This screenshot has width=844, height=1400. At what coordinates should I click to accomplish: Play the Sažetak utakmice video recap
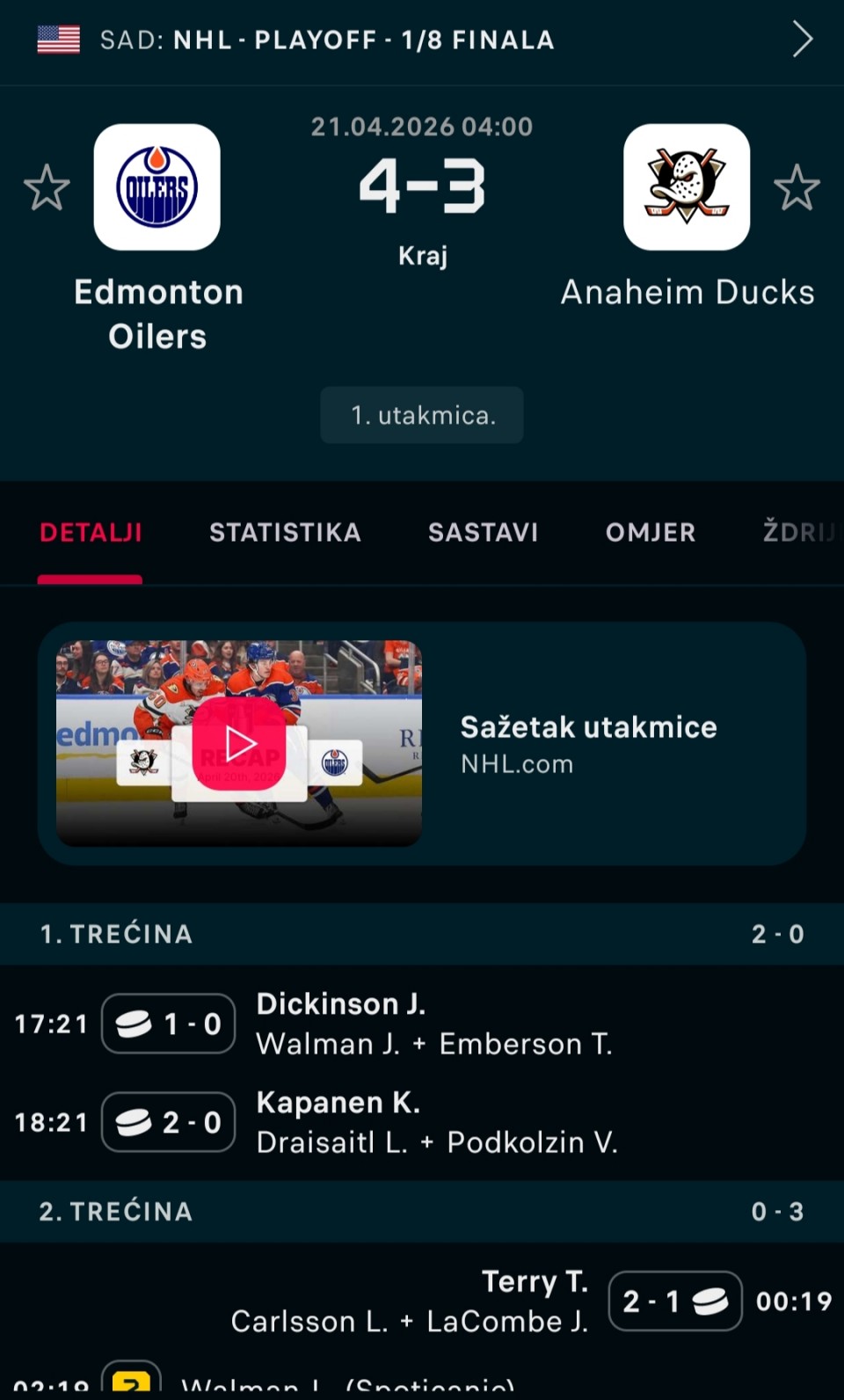pos(239,744)
